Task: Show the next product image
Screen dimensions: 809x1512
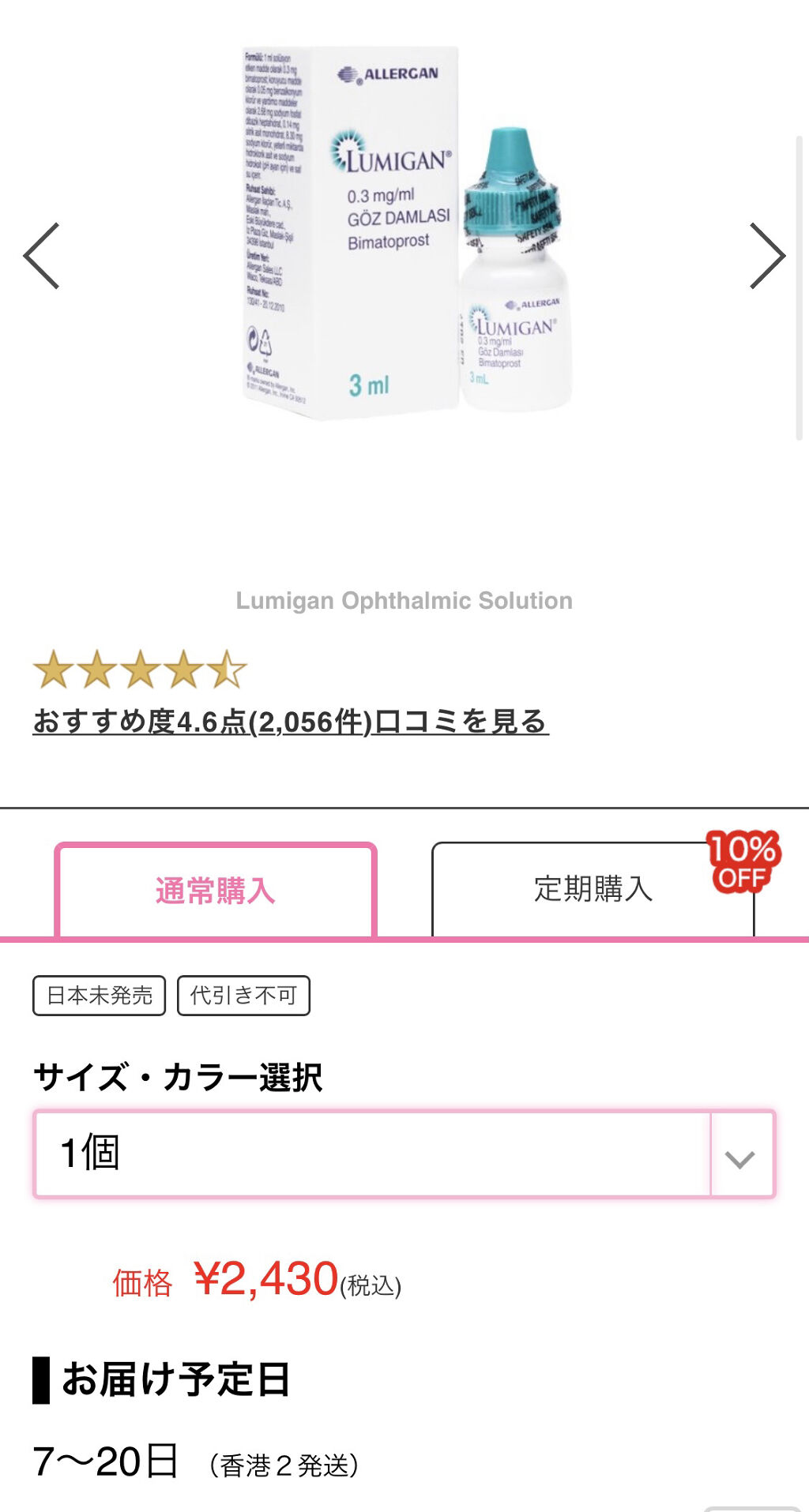Action: [x=768, y=255]
